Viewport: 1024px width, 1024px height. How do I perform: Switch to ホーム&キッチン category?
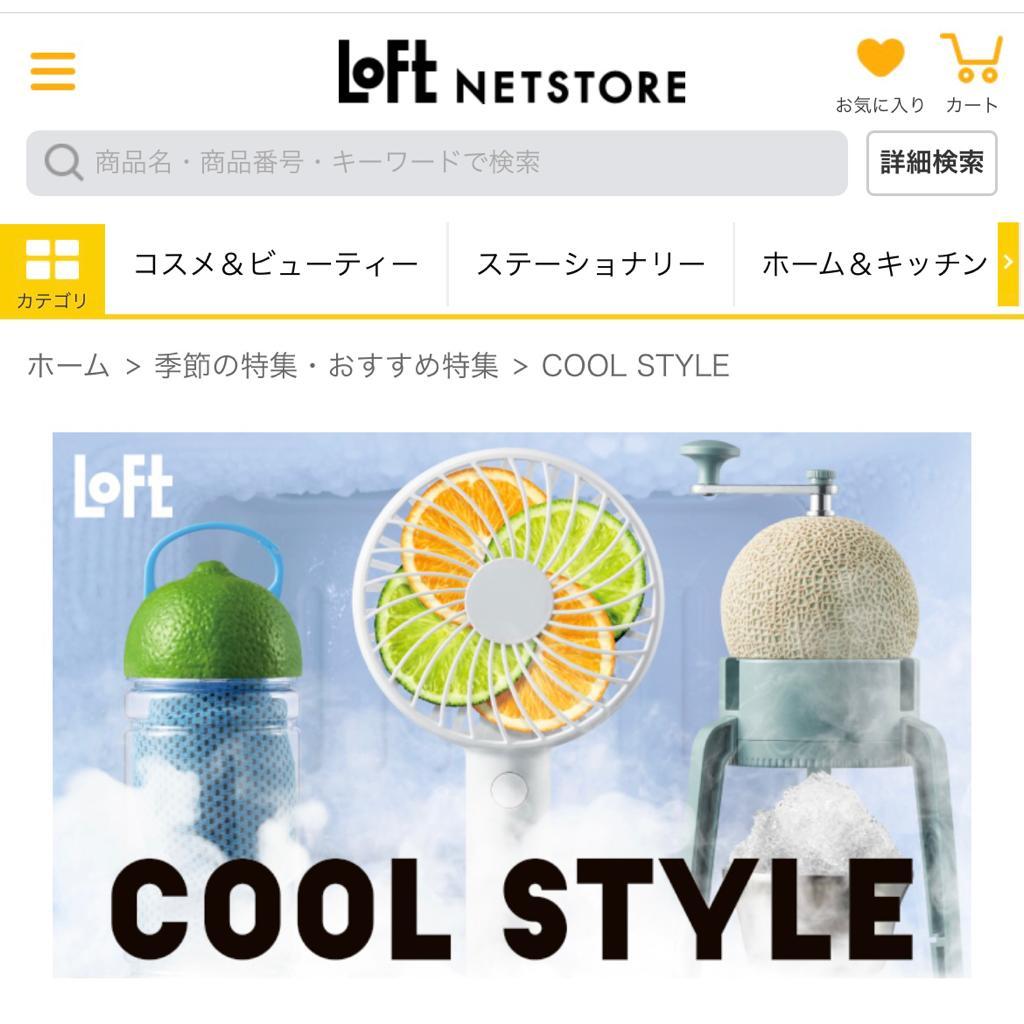coord(874,265)
